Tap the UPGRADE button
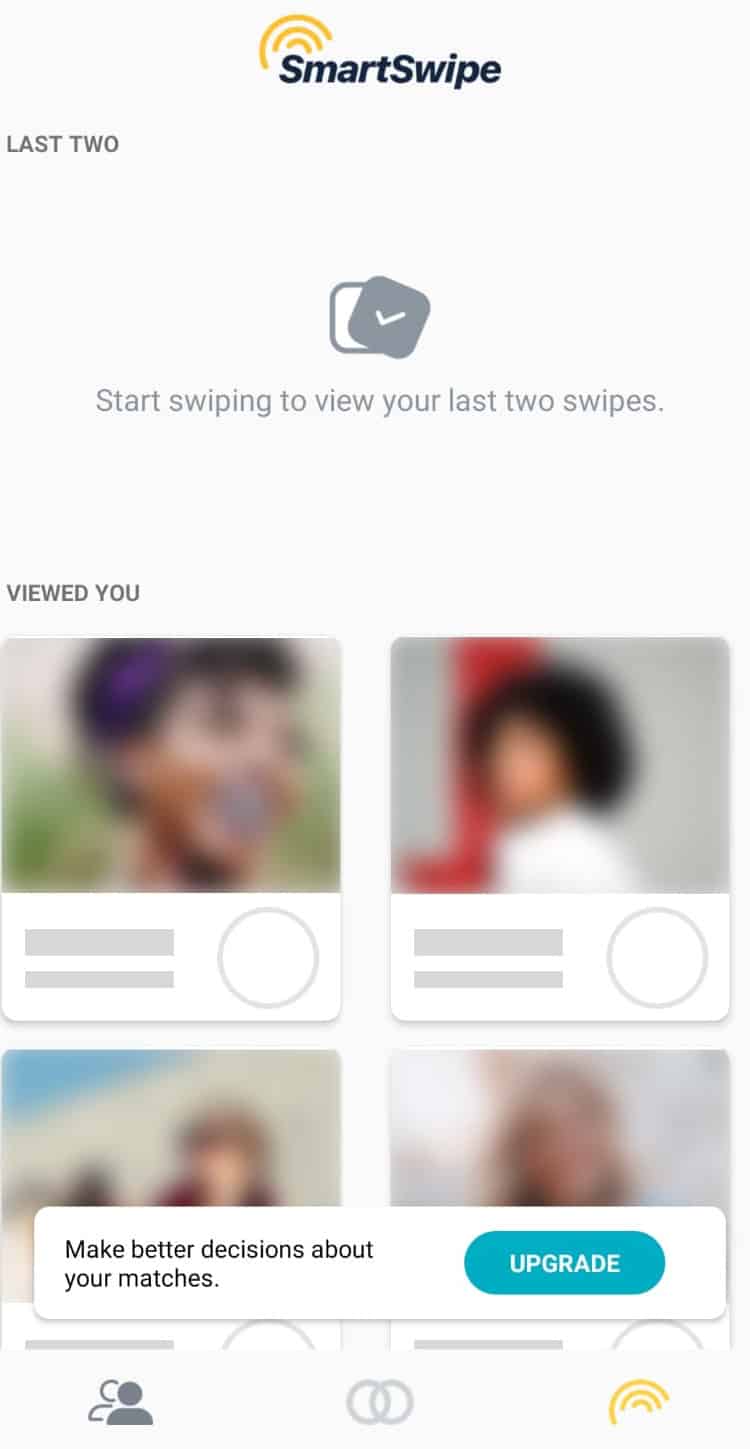The image size is (750, 1449). [x=564, y=1263]
